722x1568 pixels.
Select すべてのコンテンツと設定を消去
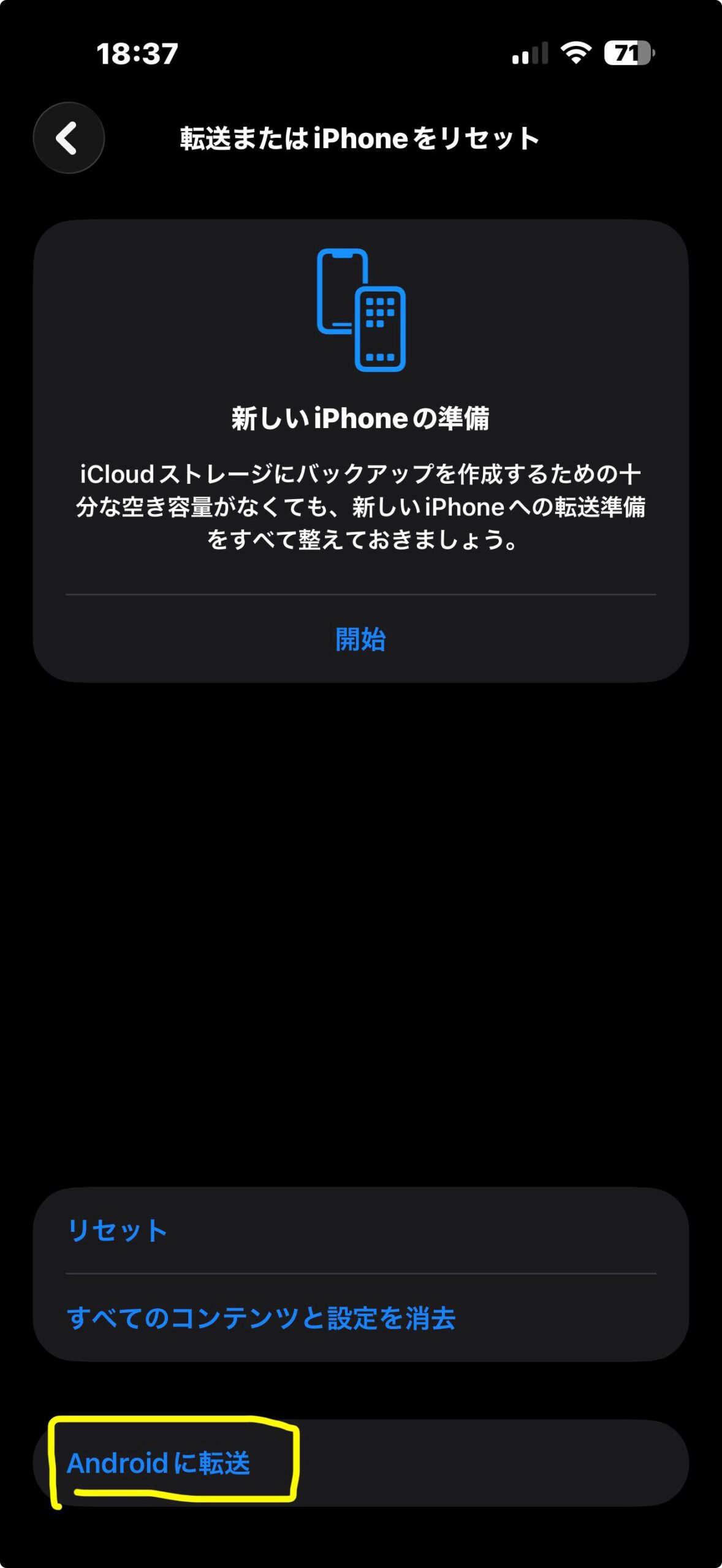[x=261, y=1318]
